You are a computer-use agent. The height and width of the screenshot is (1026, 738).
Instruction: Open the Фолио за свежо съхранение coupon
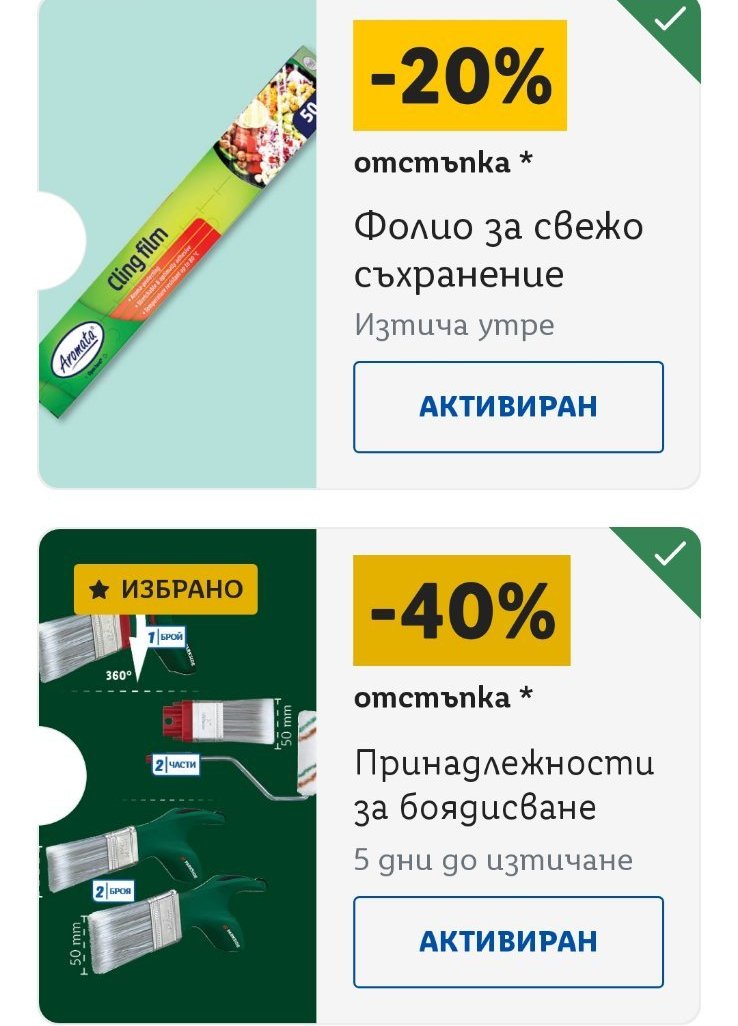point(498,250)
